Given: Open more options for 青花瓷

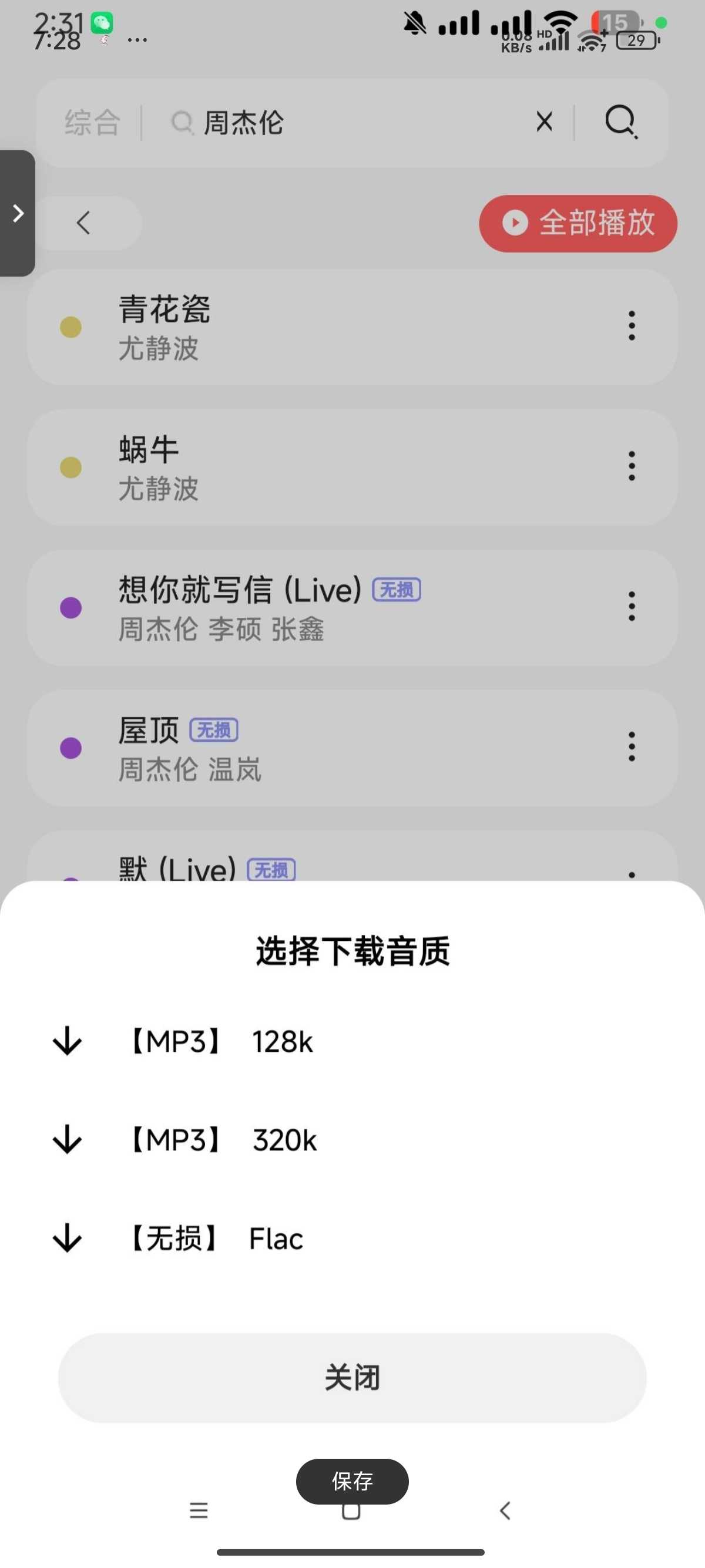Looking at the screenshot, I should coord(632,326).
